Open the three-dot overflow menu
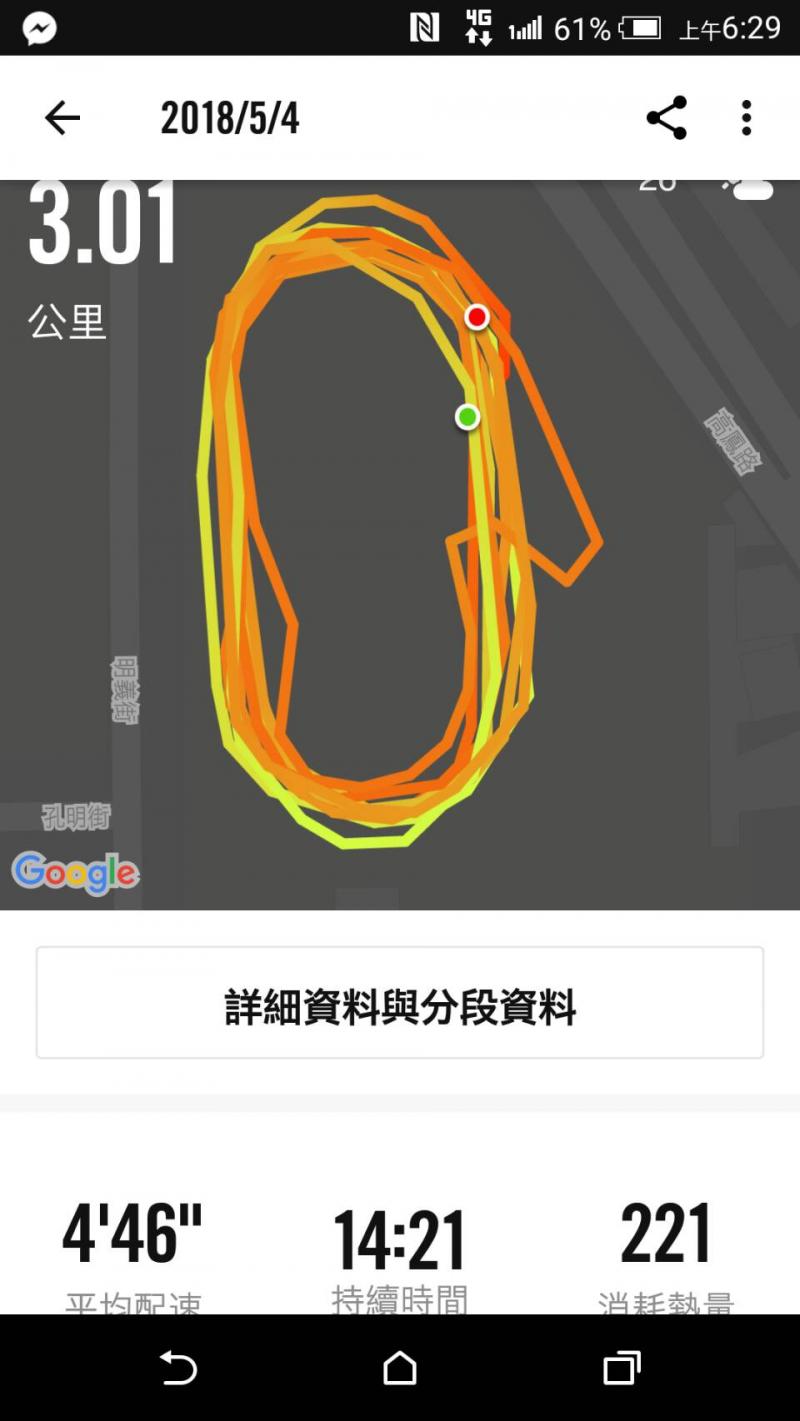The image size is (800, 1421). (x=746, y=119)
